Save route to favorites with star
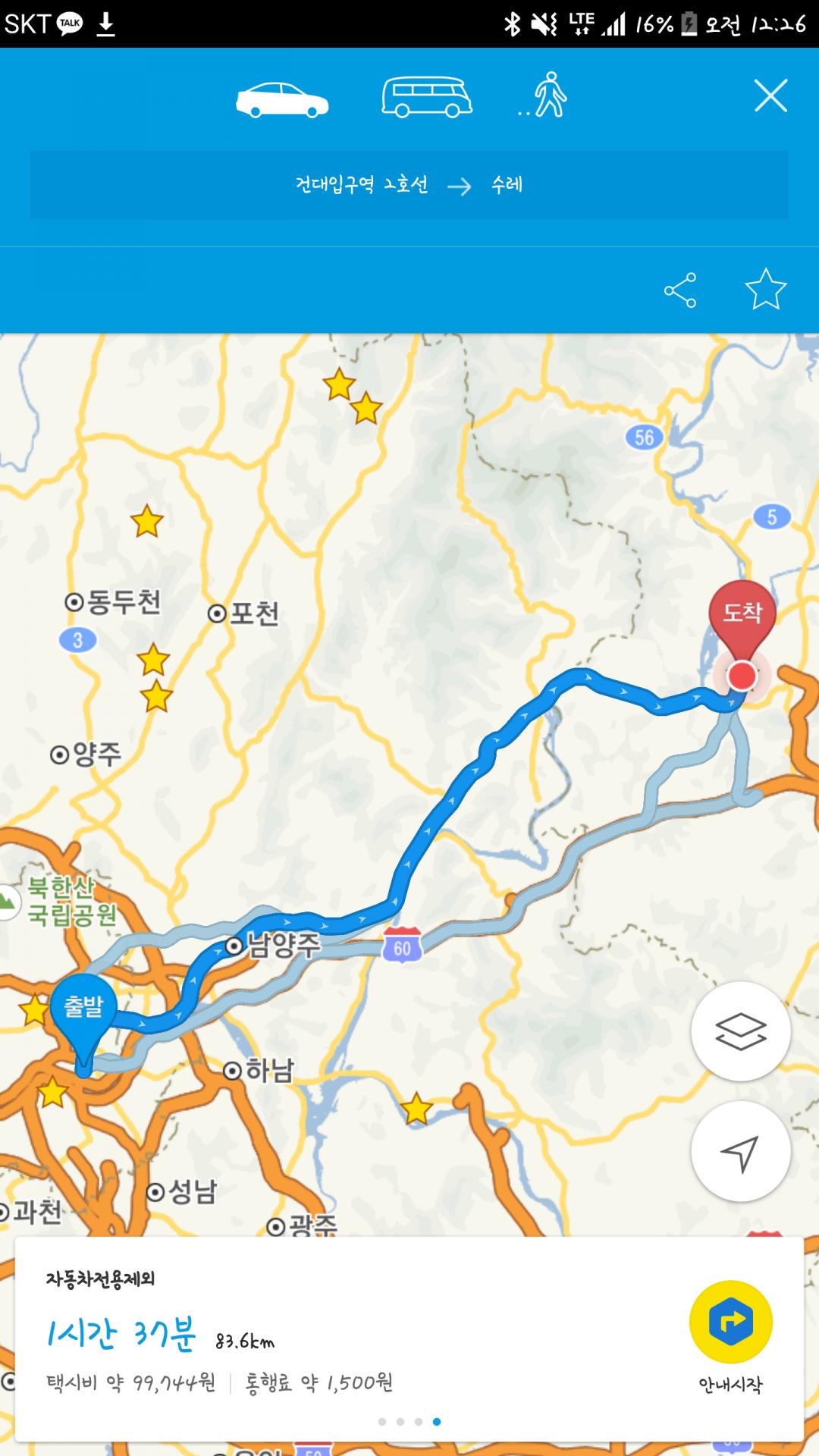Screen dimensions: 819x1456 765,290
